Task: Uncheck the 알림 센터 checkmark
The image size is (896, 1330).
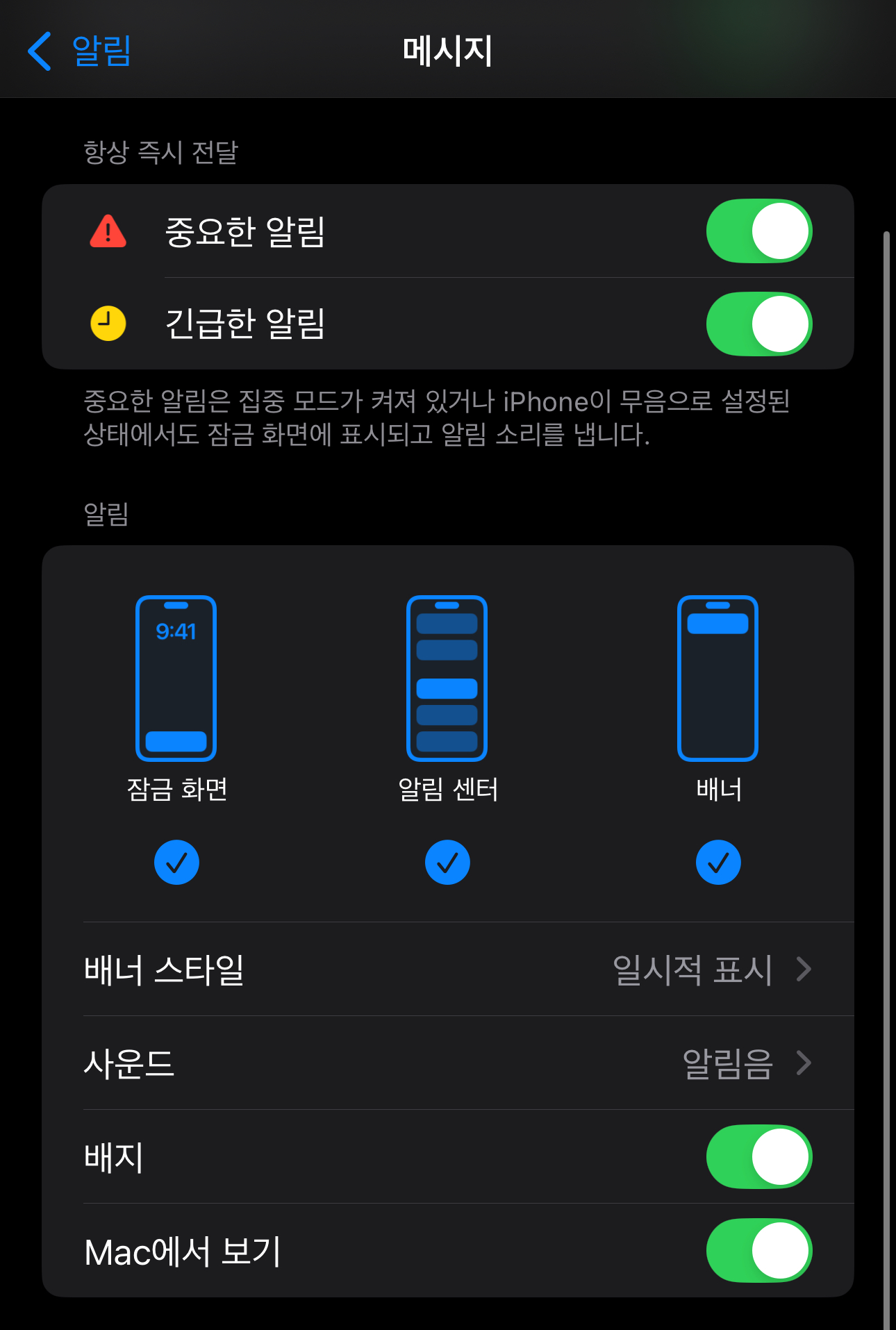Action: pyautogui.click(x=447, y=862)
